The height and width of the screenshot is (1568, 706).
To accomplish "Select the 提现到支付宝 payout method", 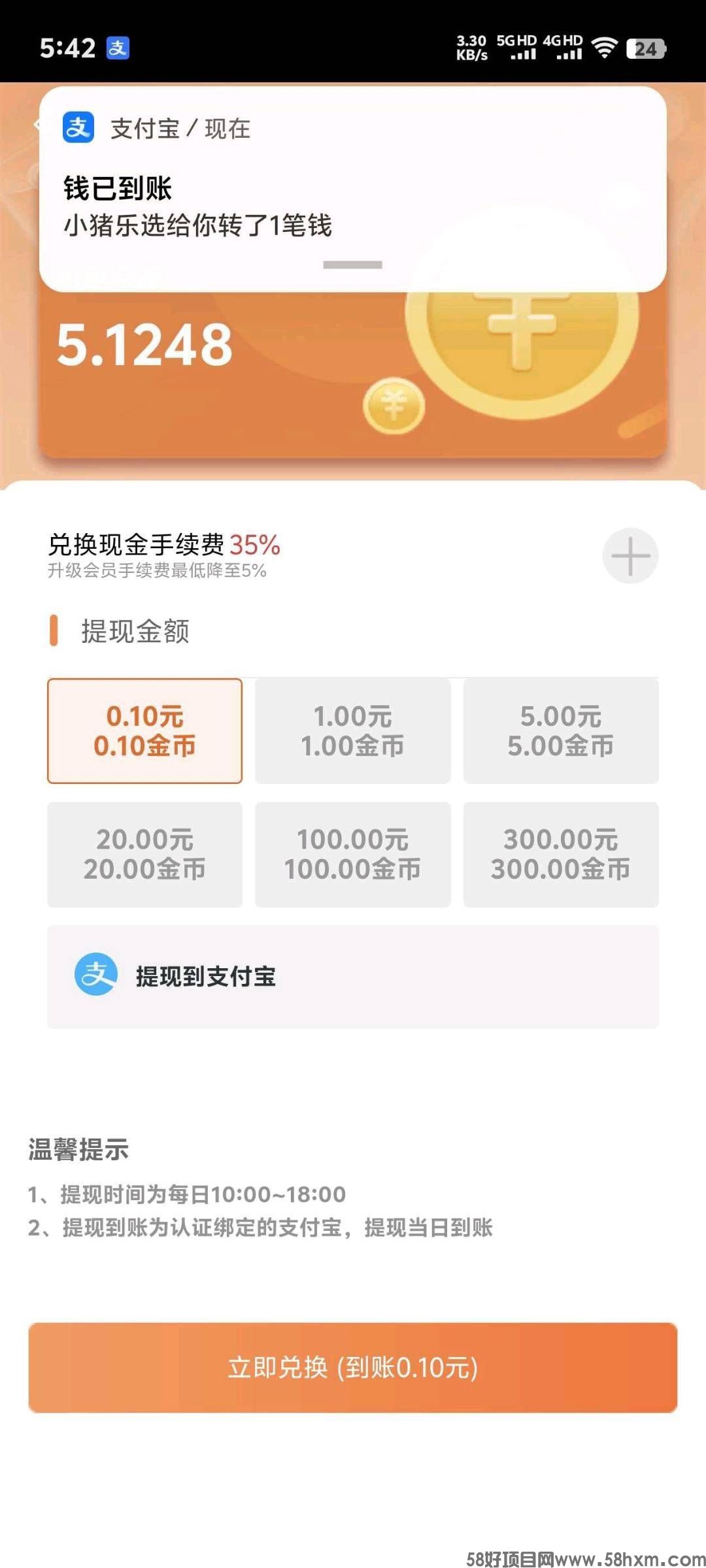I will pos(353,976).
